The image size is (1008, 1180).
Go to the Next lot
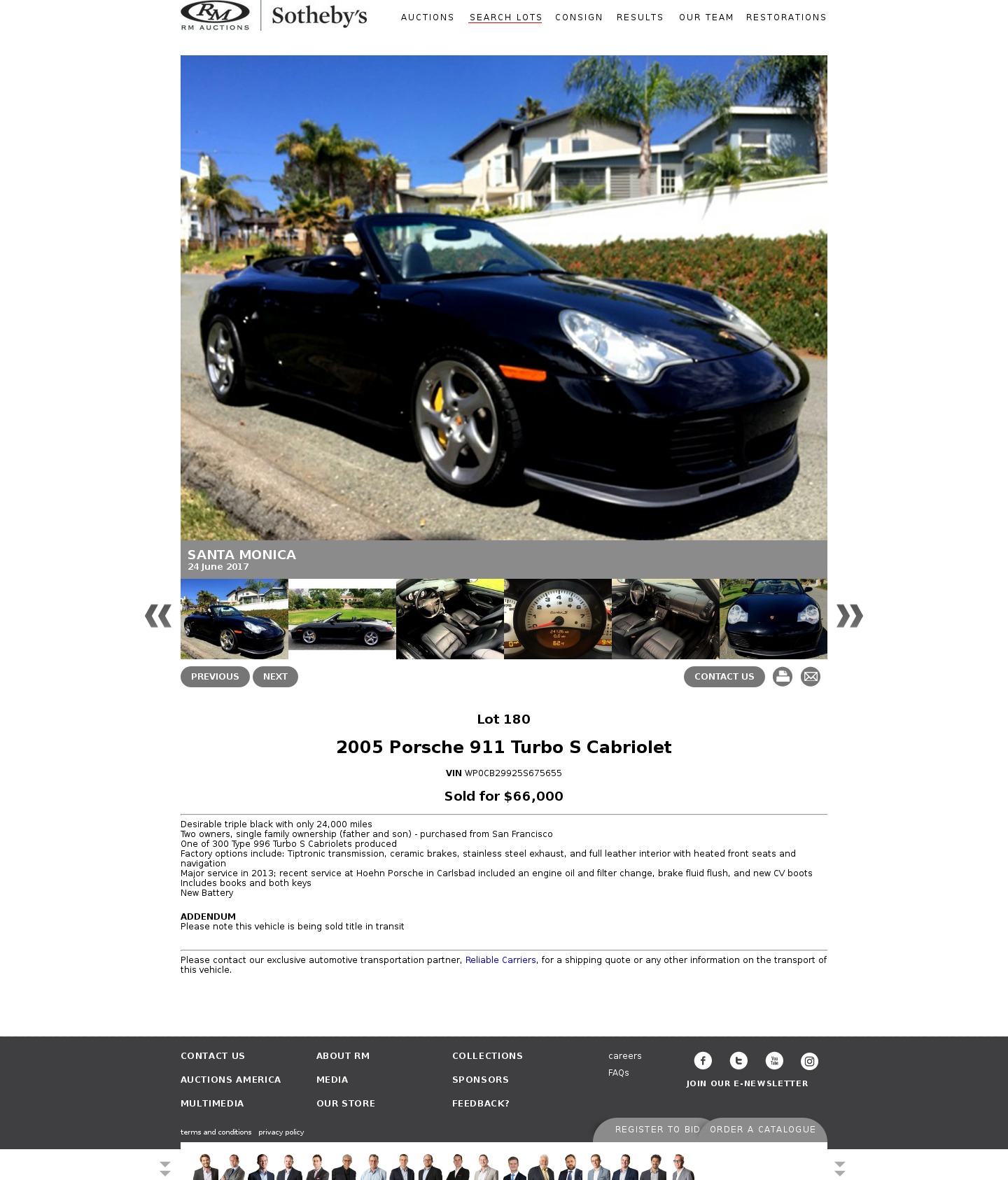[x=275, y=677]
